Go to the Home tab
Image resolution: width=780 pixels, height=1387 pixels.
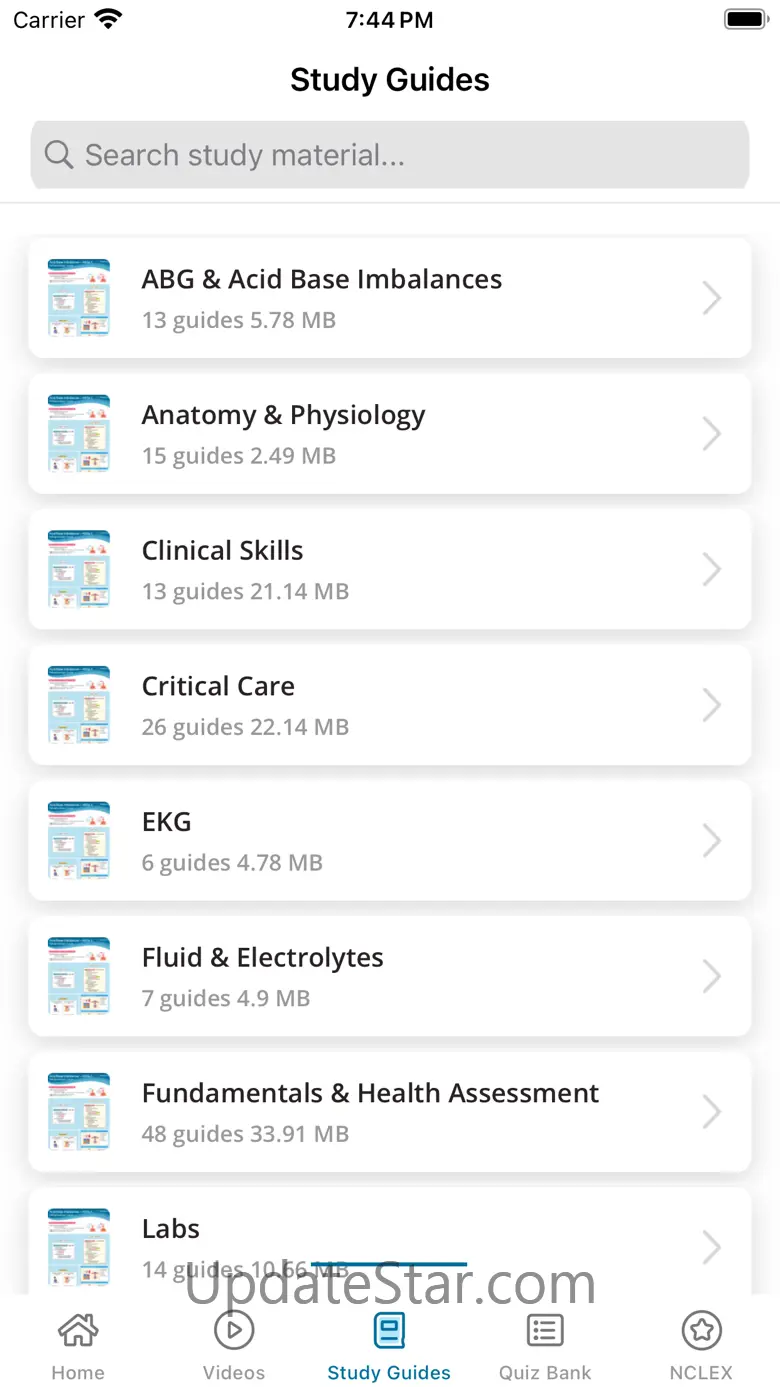(x=78, y=1345)
